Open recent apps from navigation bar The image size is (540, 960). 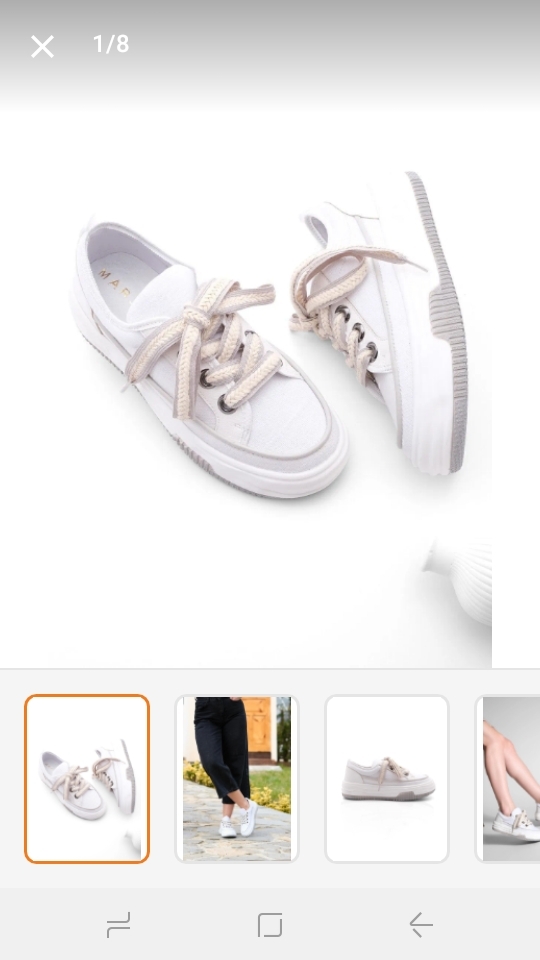[119, 924]
